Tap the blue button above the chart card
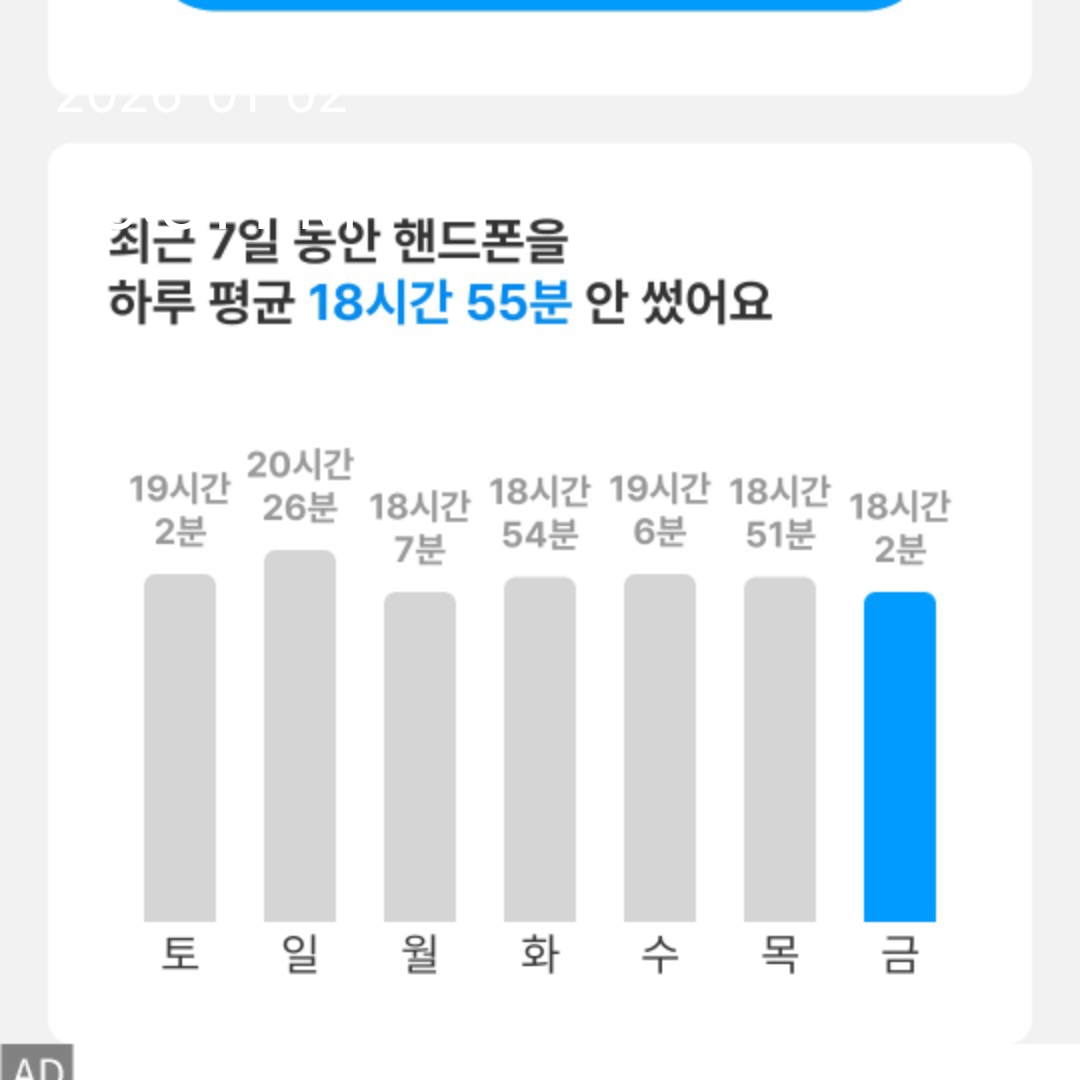Viewport: 1080px width, 1080px height. tap(542, 4)
